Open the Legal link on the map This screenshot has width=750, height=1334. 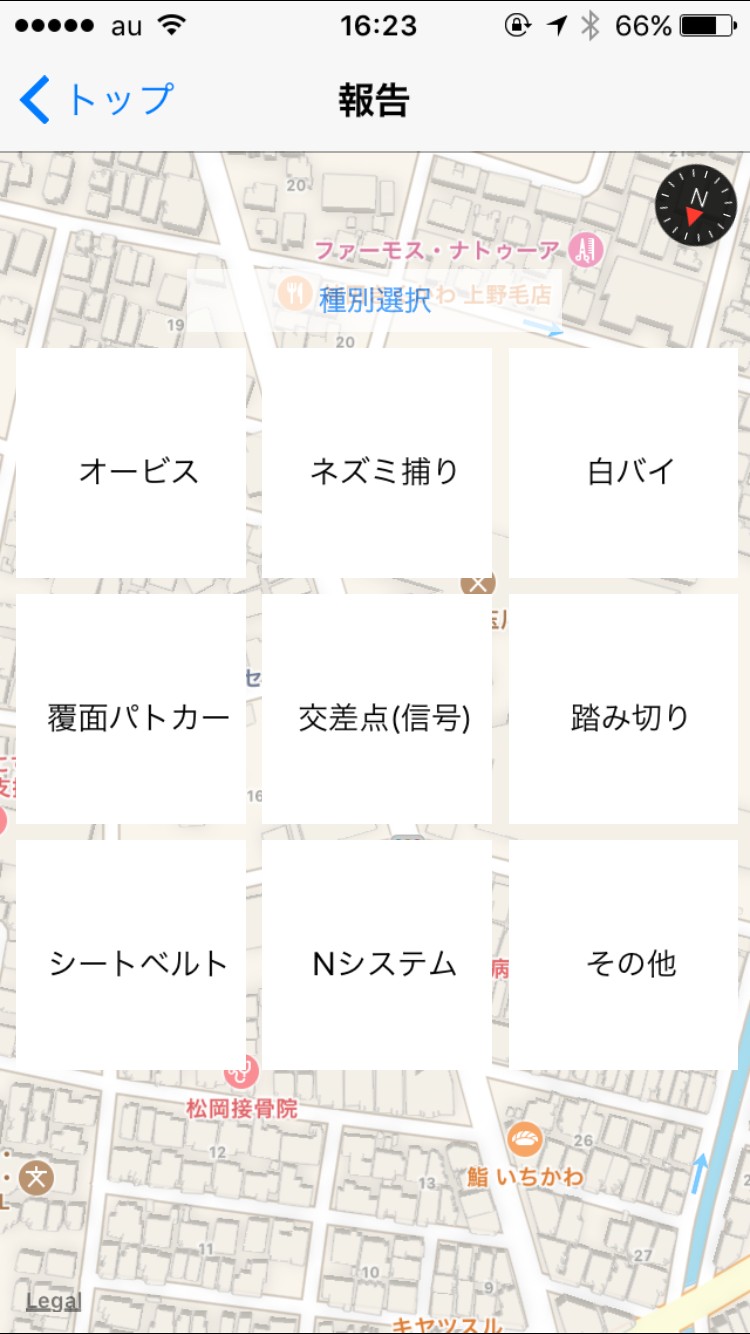point(53,1301)
